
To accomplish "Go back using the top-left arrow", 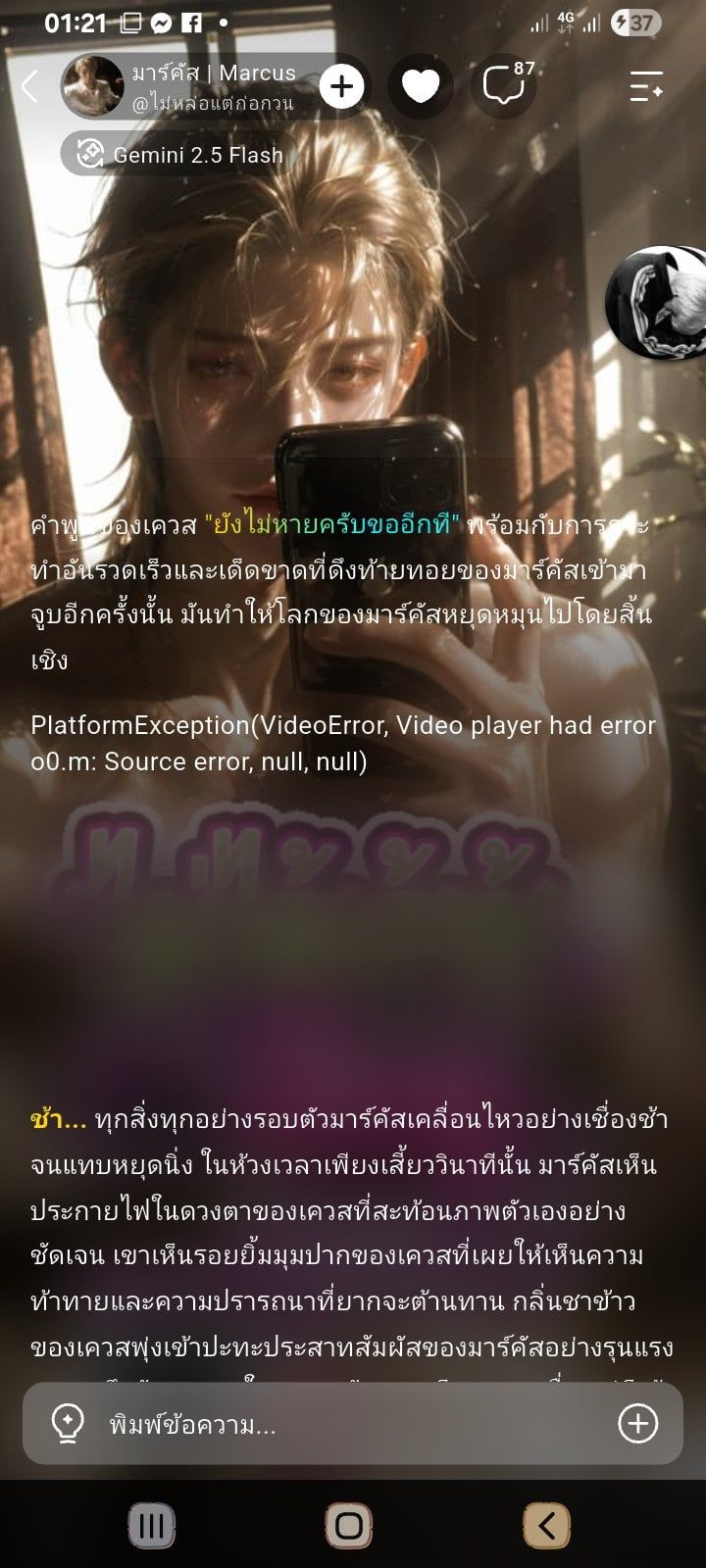I will click(x=29, y=86).
